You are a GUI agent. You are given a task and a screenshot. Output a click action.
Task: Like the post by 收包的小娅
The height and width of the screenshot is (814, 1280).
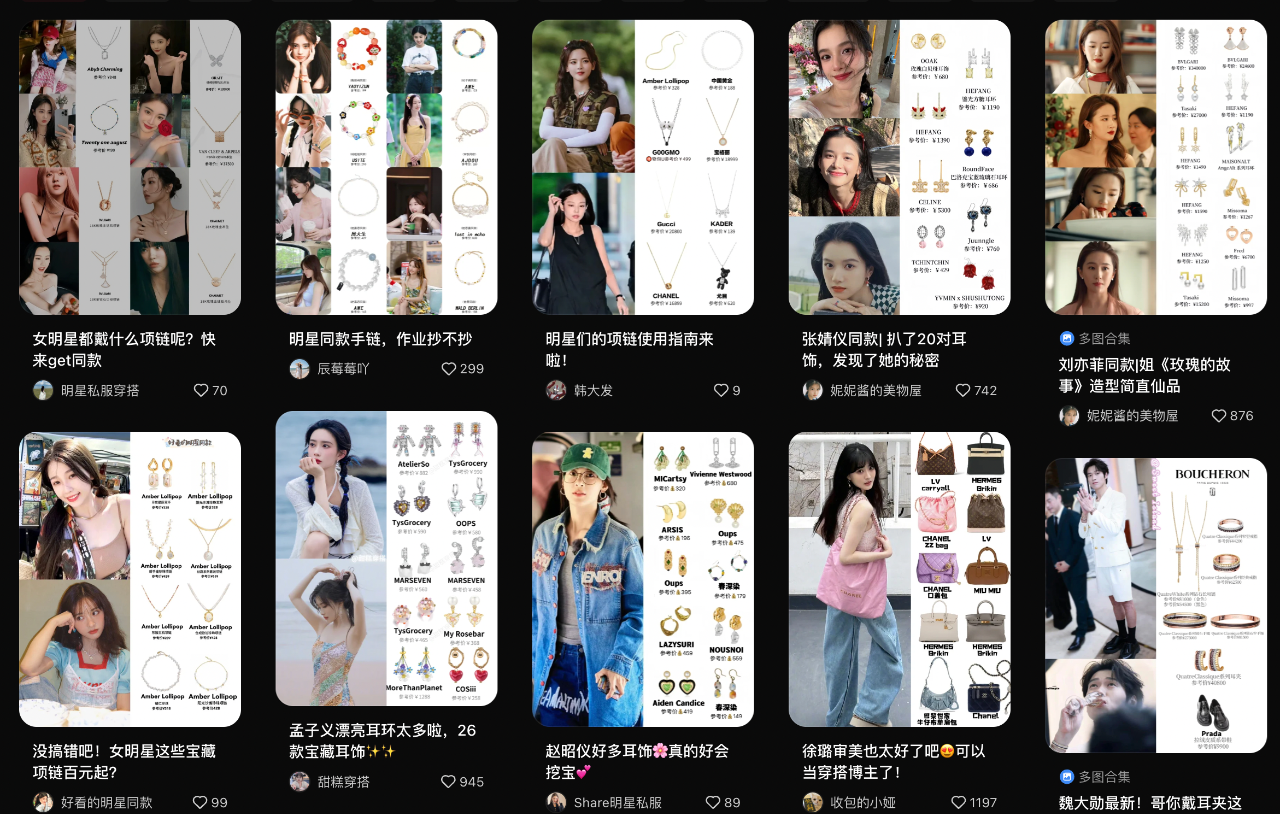point(959,803)
